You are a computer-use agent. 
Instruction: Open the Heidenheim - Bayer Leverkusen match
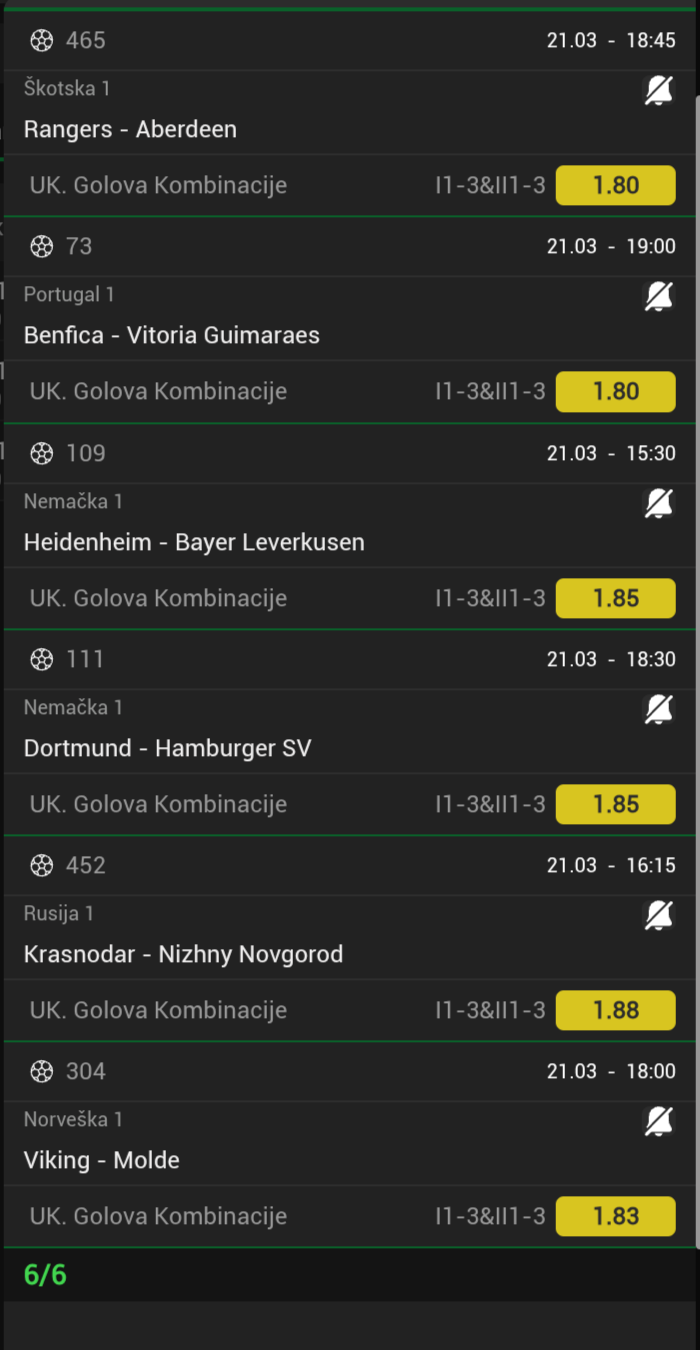pyautogui.click(x=194, y=542)
